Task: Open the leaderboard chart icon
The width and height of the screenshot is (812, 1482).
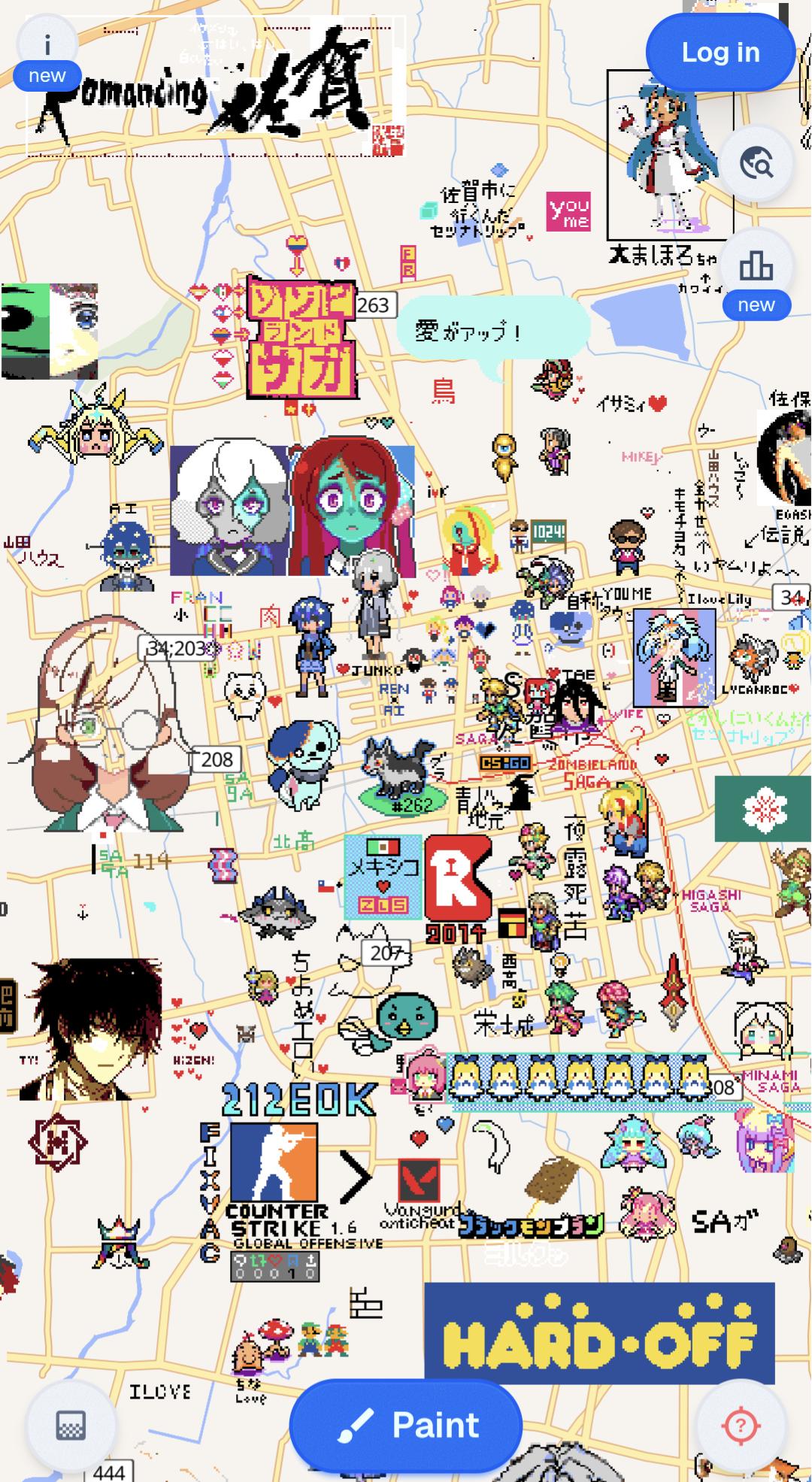Action: point(756,265)
